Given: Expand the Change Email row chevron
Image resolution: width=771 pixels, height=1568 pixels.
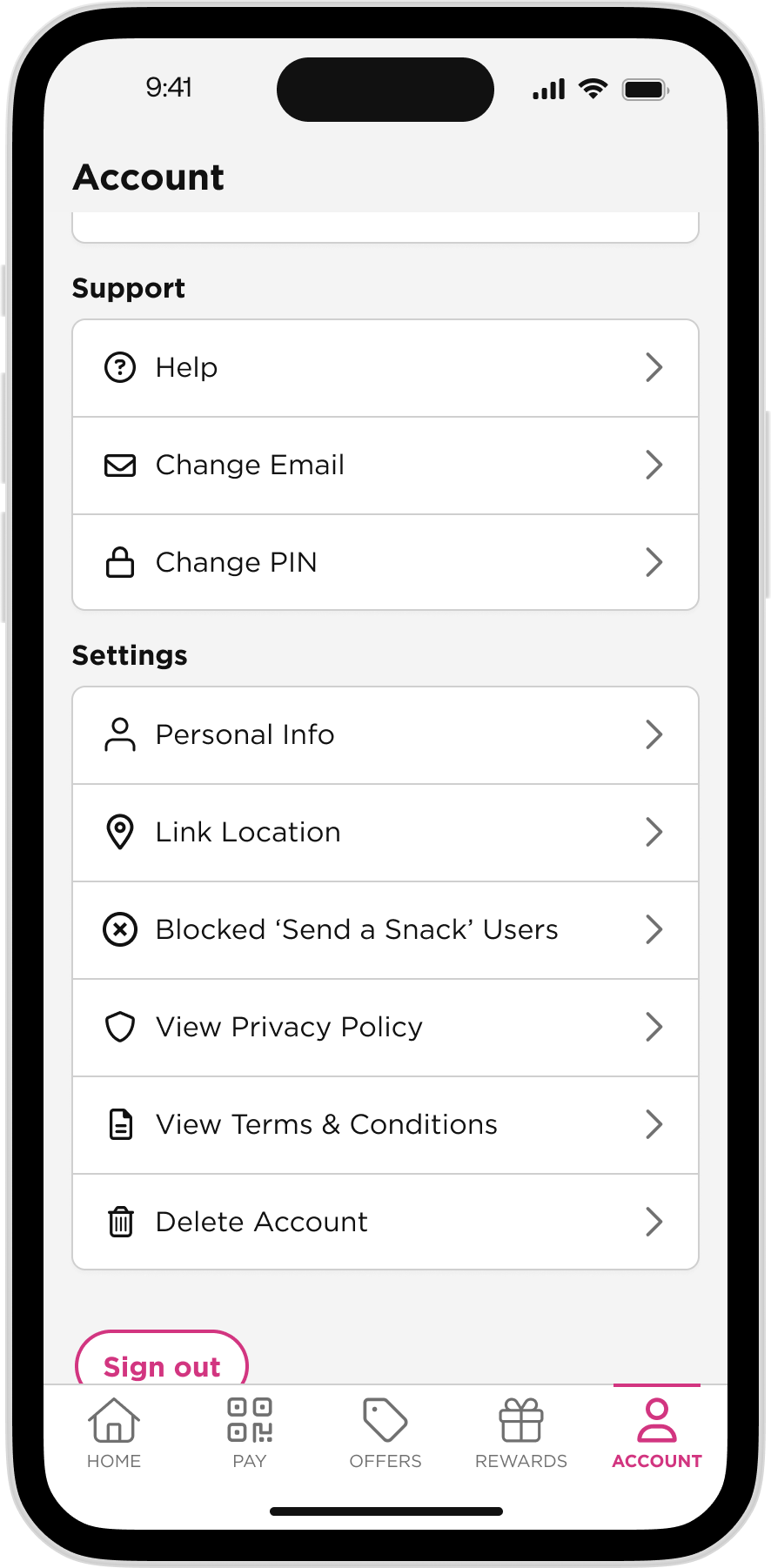Looking at the screenshot, I should click(655, 465).
